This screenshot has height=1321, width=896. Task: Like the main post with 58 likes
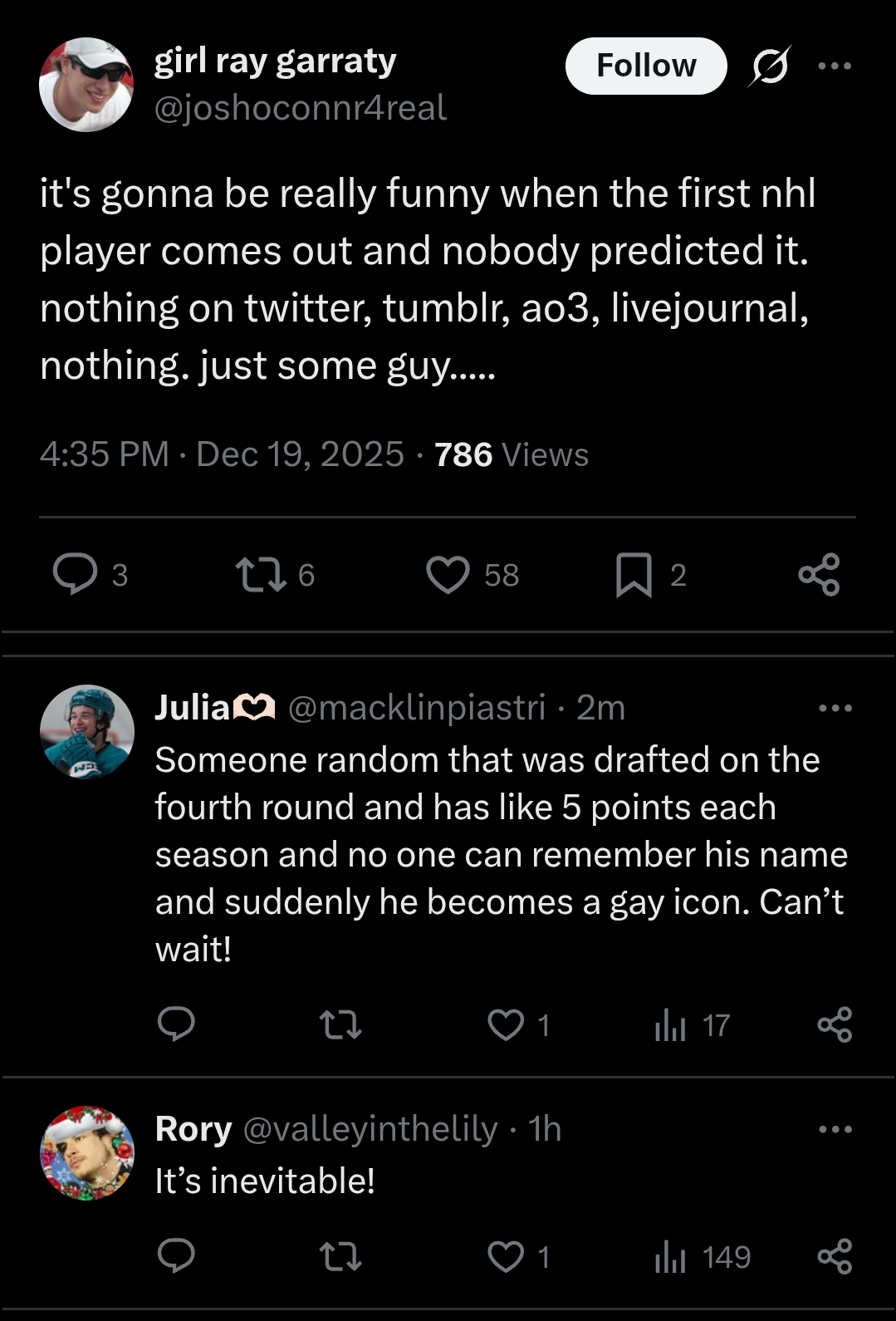click(x=448, y=574)
